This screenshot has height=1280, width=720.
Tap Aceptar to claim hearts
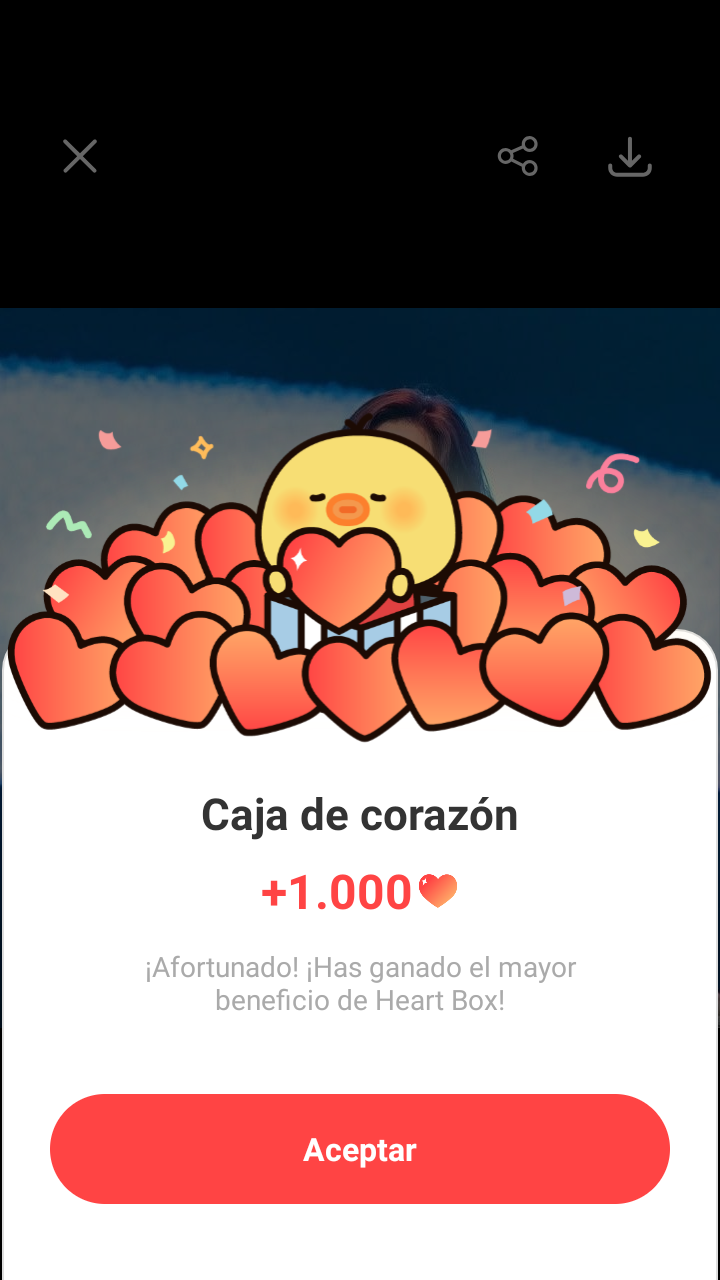[x=360, y=1149]
